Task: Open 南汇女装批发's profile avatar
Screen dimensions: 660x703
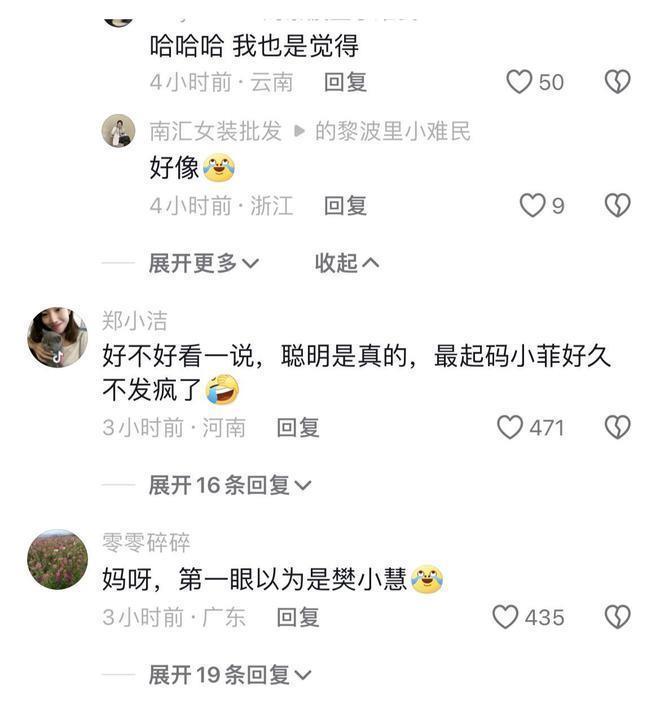Action: 118,131
